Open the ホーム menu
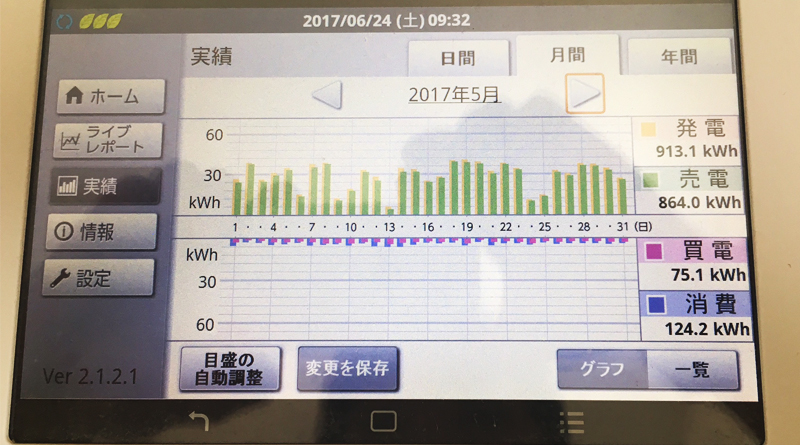 pyautogui.click(x=100, y=97)
